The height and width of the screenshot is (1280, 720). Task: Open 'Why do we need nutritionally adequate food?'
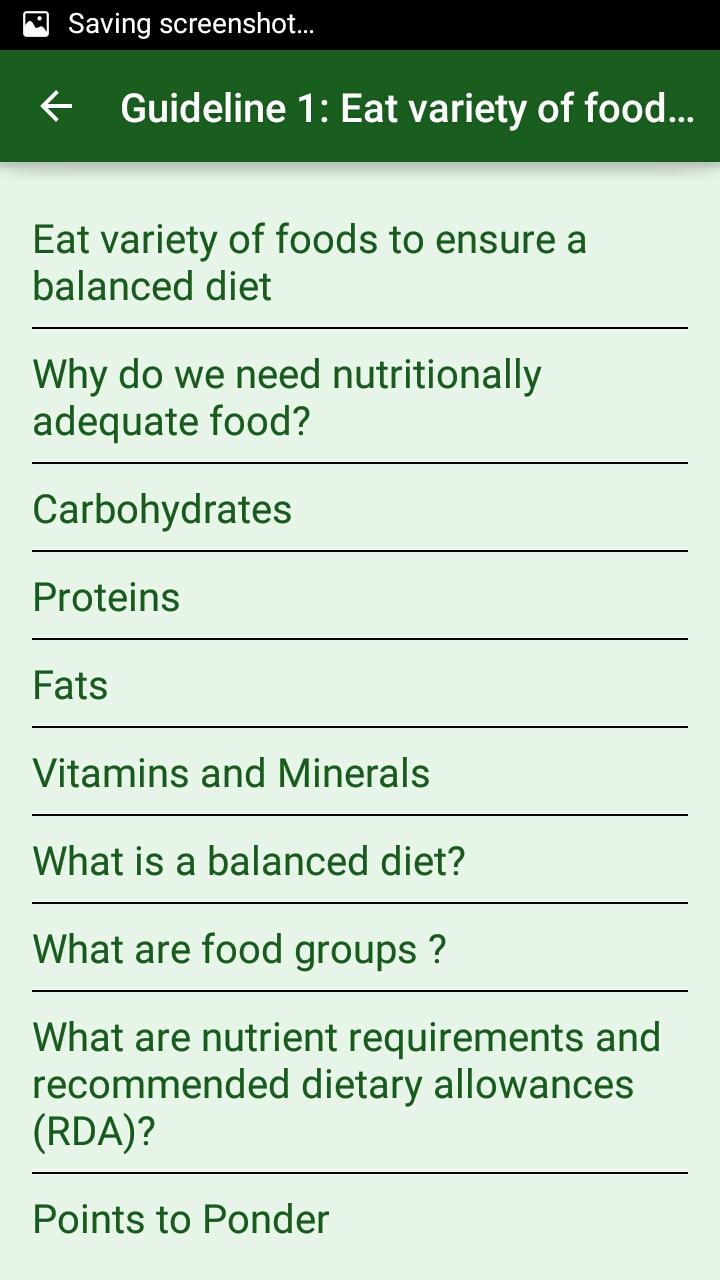tap(360, 397)
